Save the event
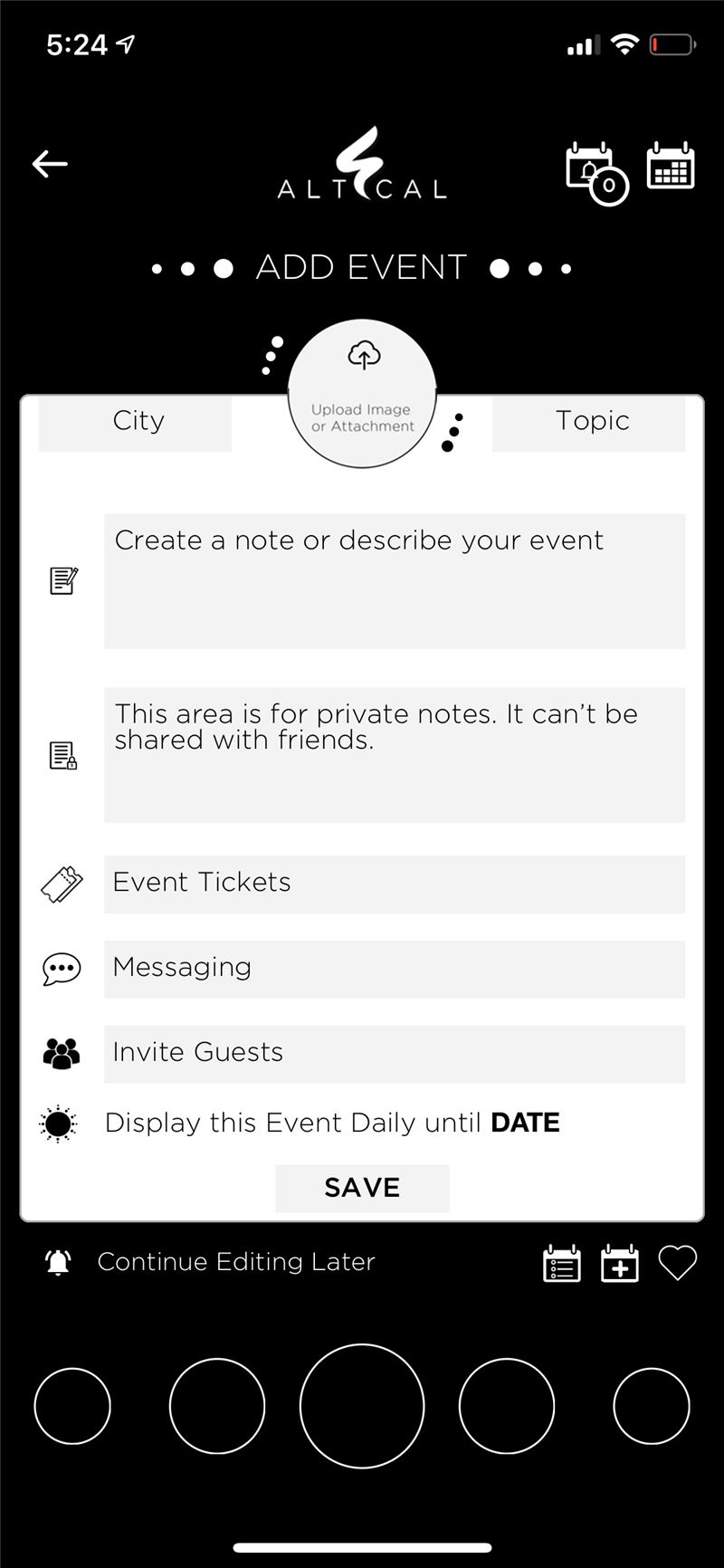Viewport: 724px width, 1568px height. pos(362,1188)
